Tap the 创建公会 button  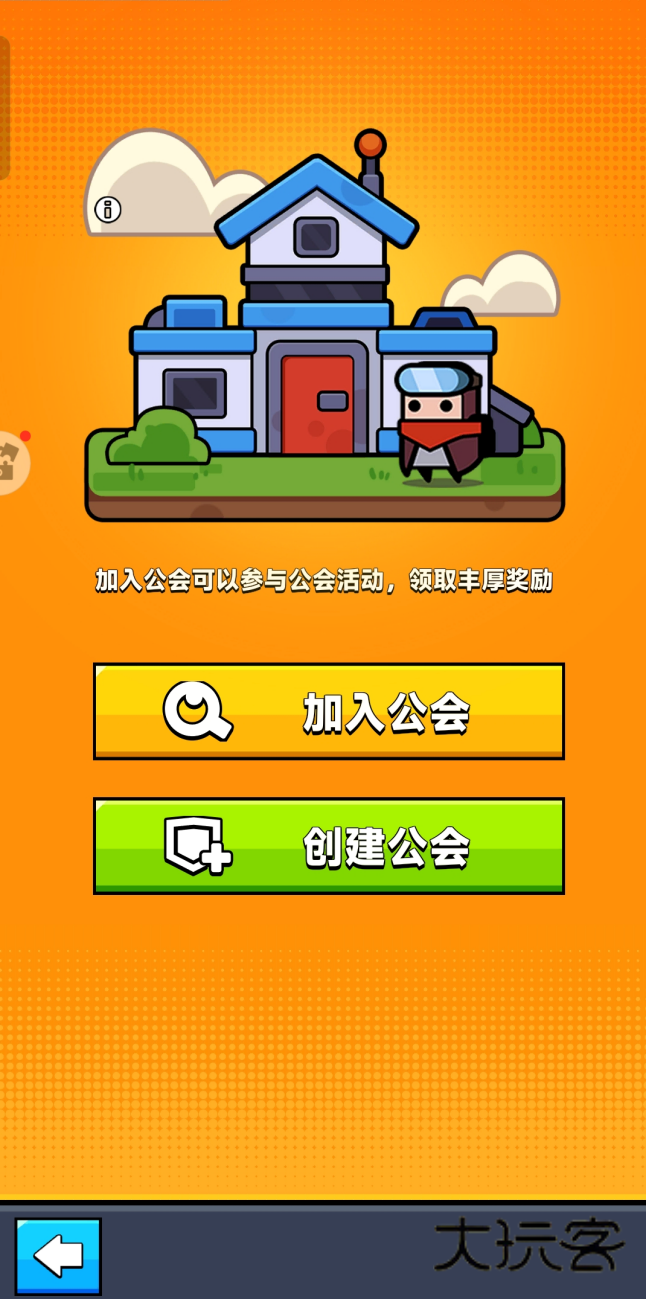[x=329, y=846]
